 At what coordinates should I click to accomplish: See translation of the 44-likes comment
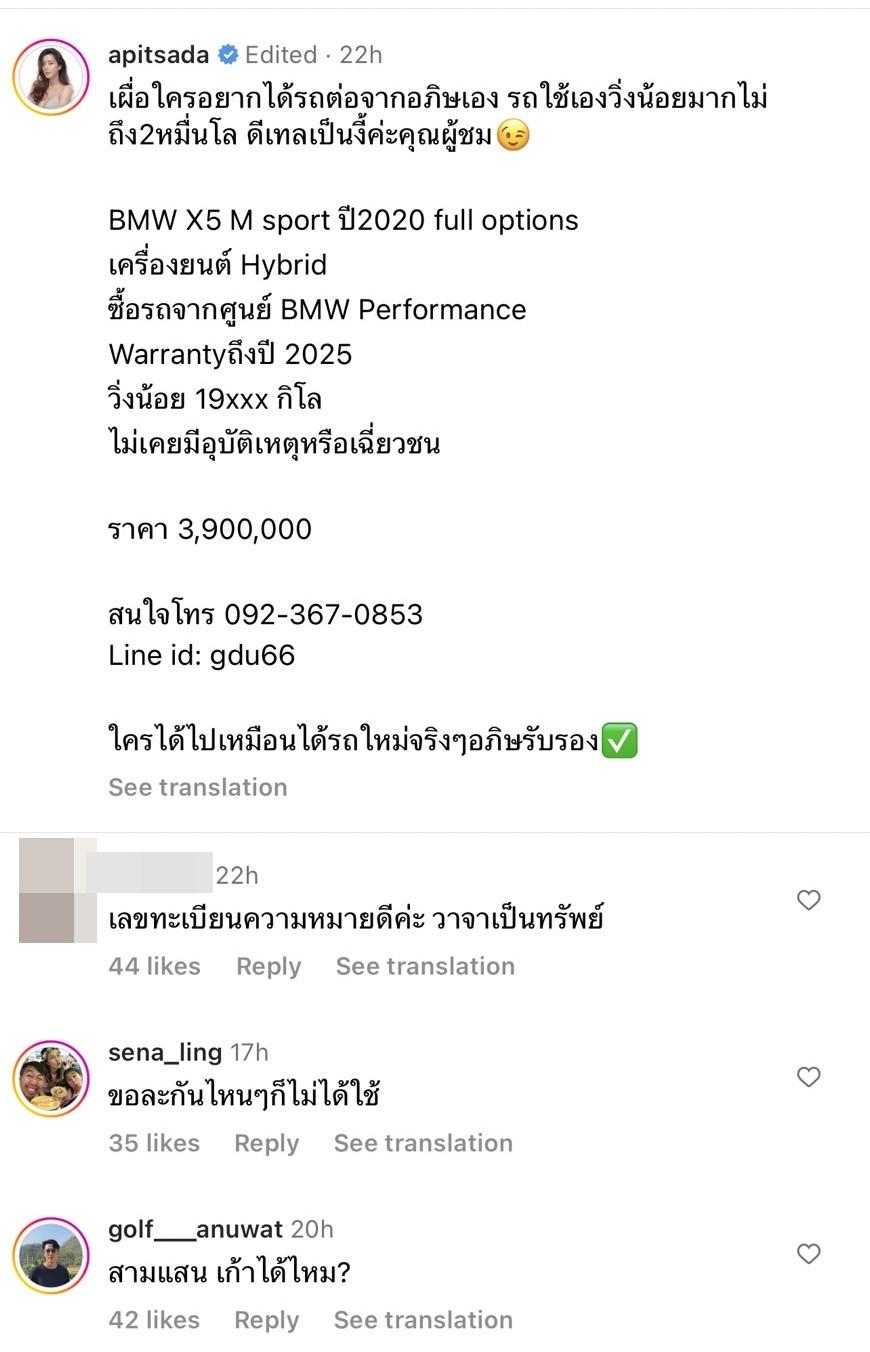coord(425,966)
